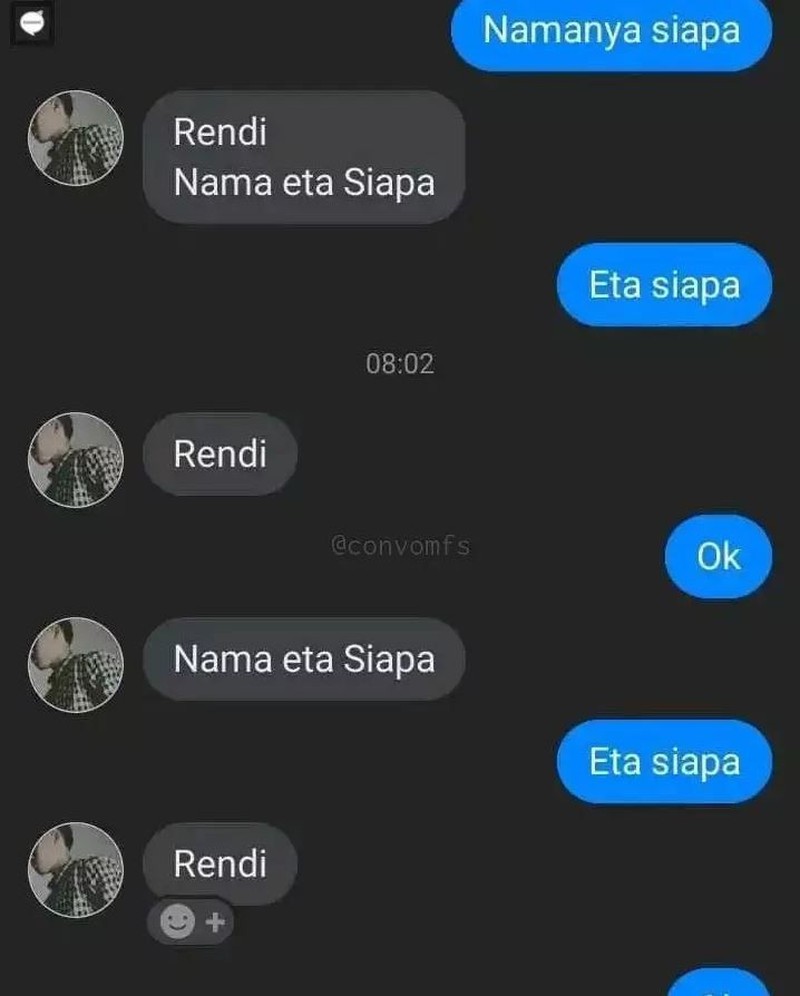800x996 pixels.
Task: Click the gray 'Nama eta Siapa' bubble
Action: pyautogui.click(x=305, y=659)
